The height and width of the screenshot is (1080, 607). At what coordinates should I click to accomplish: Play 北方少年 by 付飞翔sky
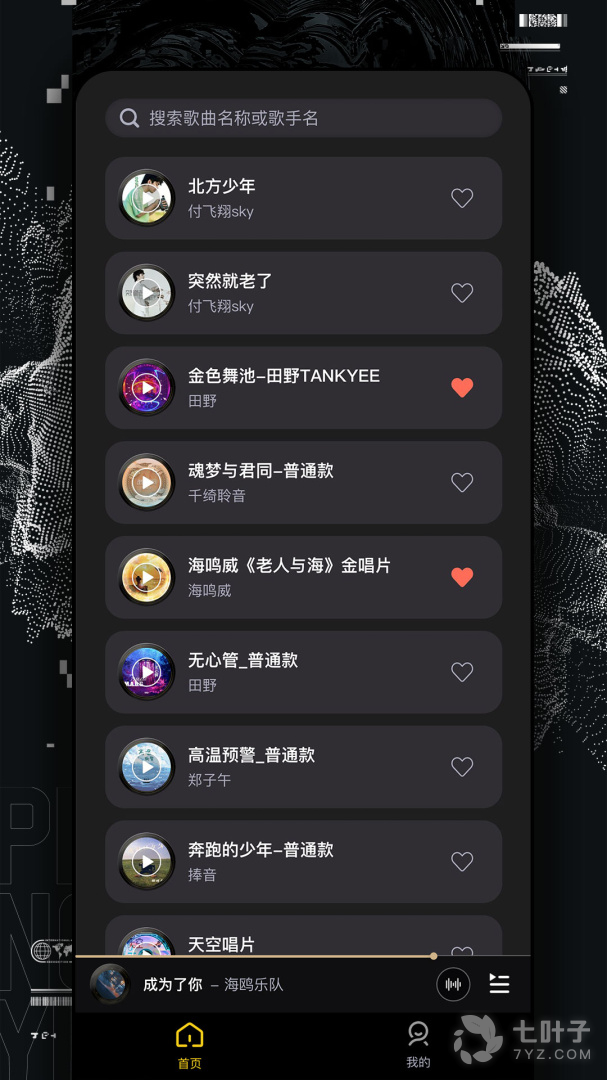click(x=147, y=198)
